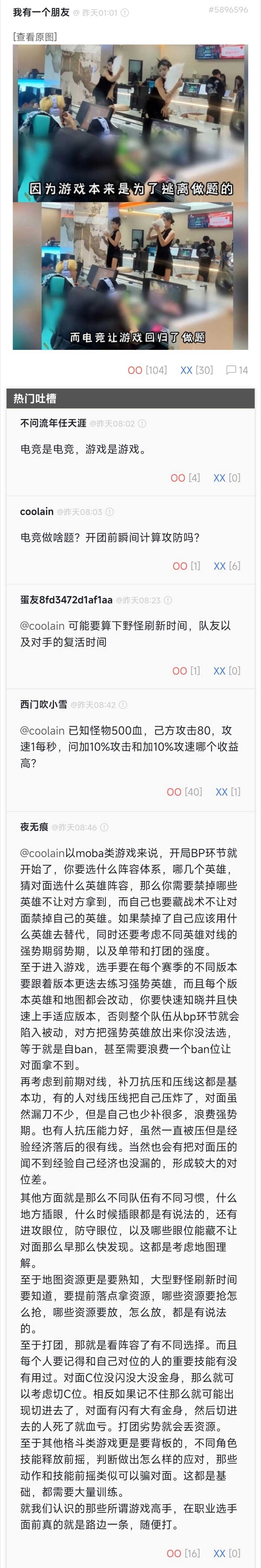Tap the info icon beside coolain's timestamp
This screenshot has height=1568, width=261.
coord(110,512)
